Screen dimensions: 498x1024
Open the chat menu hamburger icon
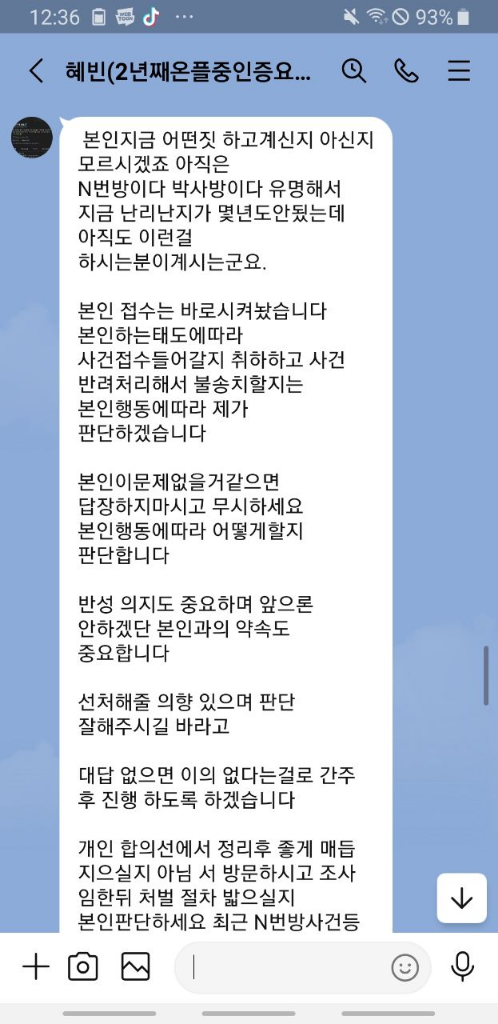click(459, 71)
